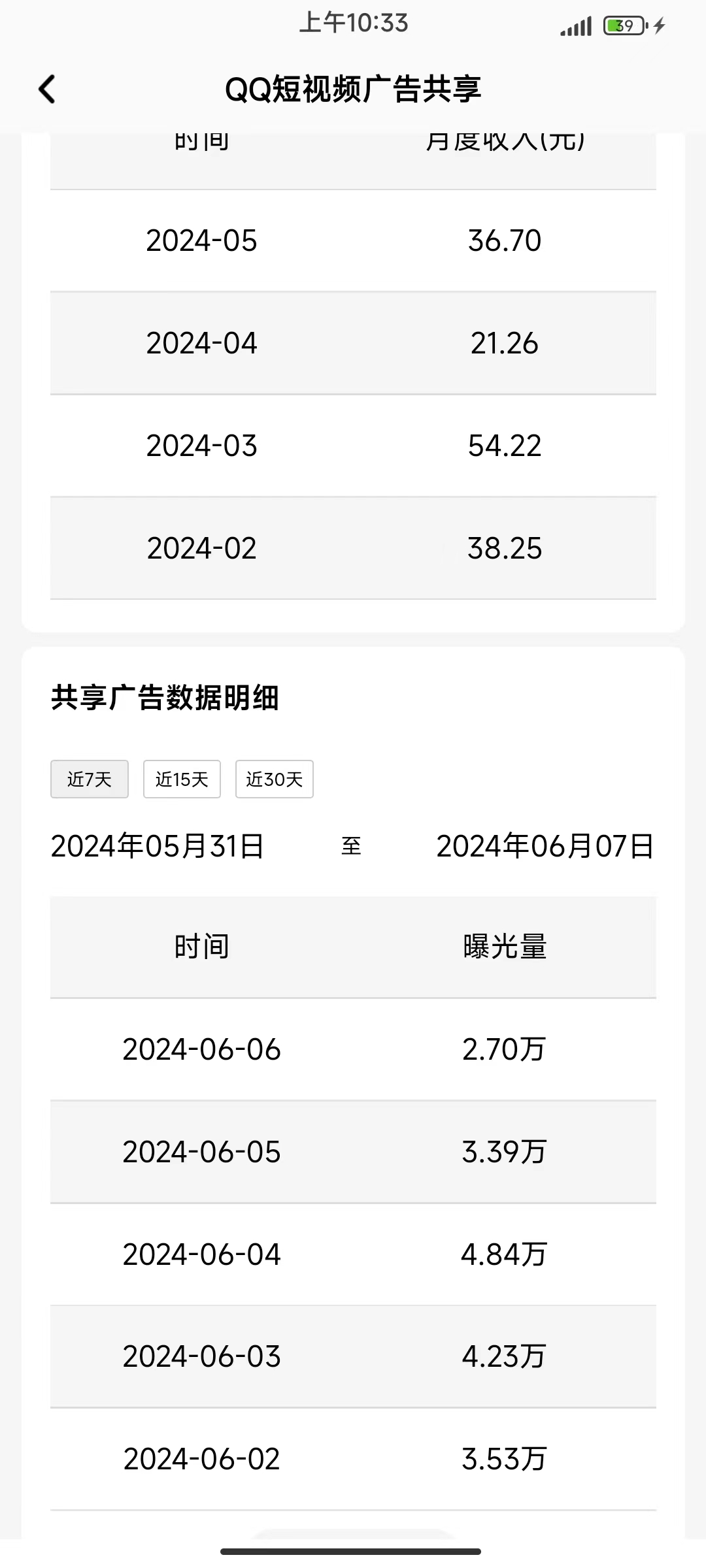Viewport: 706px width, 1568px height.
Task: Tap the back arrow to return
Action: (x=46, y=88)
